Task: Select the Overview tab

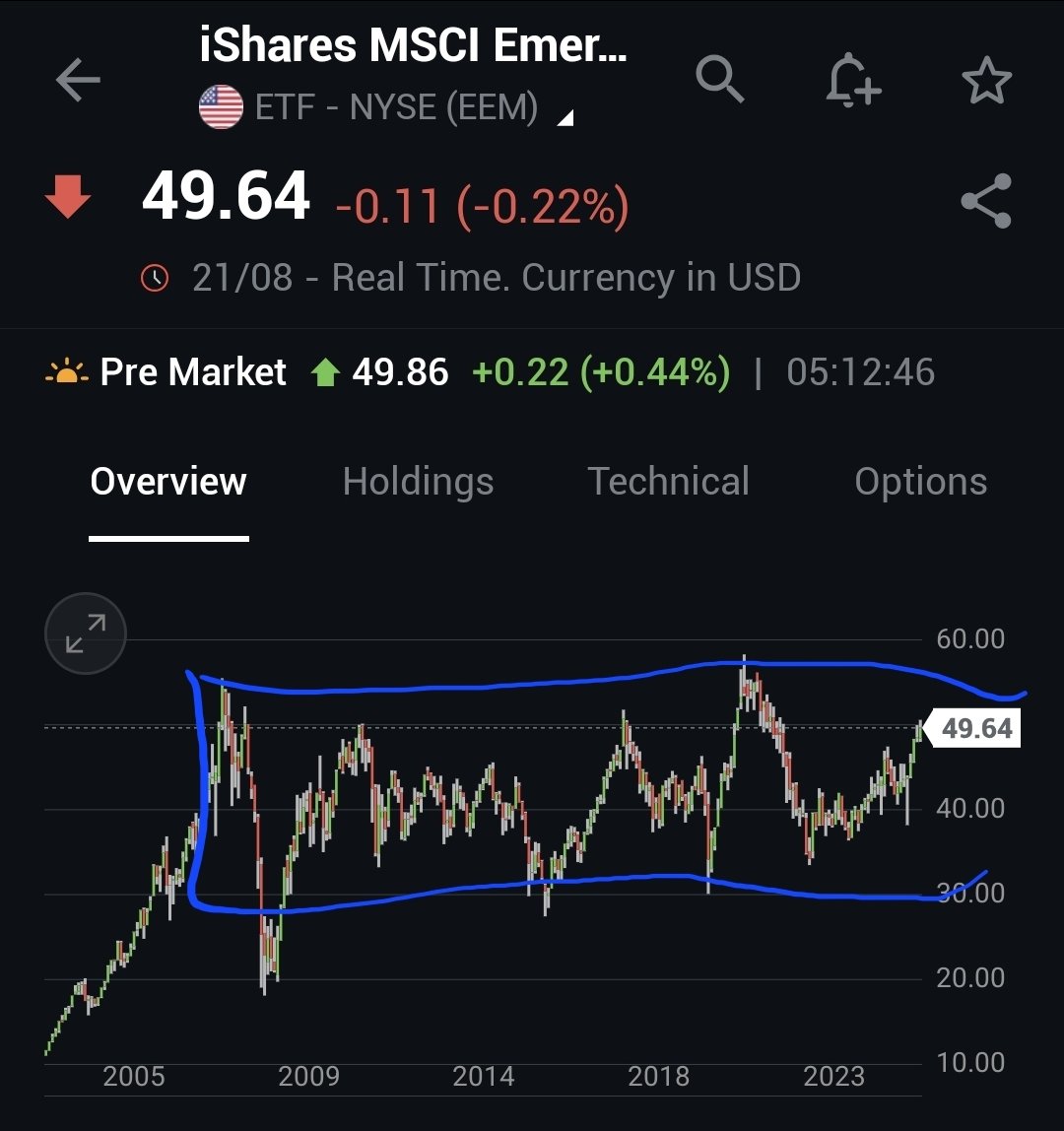Action: (x=168, y=482)
